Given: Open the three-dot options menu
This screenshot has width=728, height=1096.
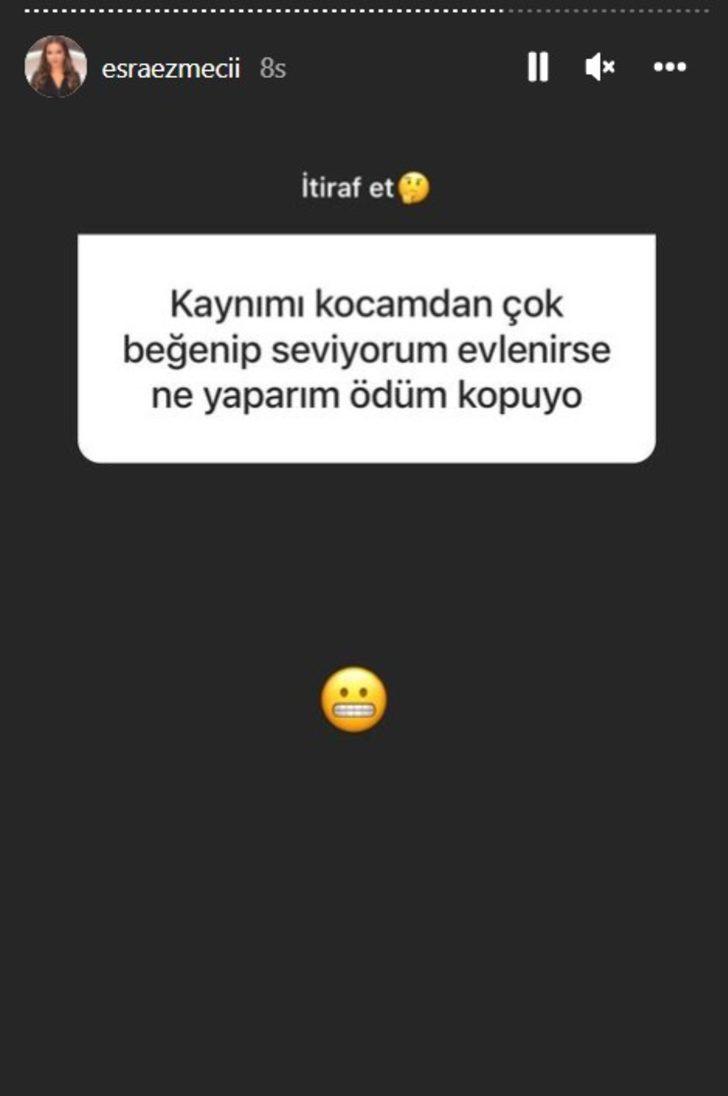Looking at the screenshot, I should [669, 67].
